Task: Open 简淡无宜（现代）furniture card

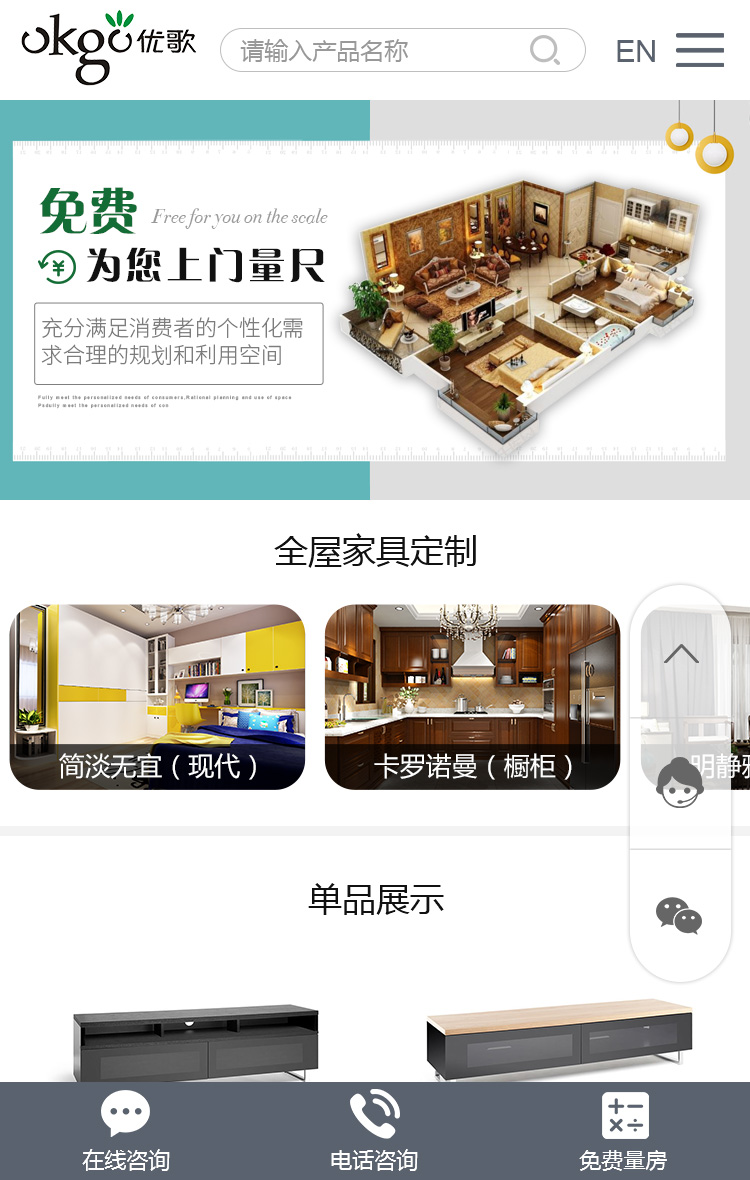Action: (x=157, y=697)
